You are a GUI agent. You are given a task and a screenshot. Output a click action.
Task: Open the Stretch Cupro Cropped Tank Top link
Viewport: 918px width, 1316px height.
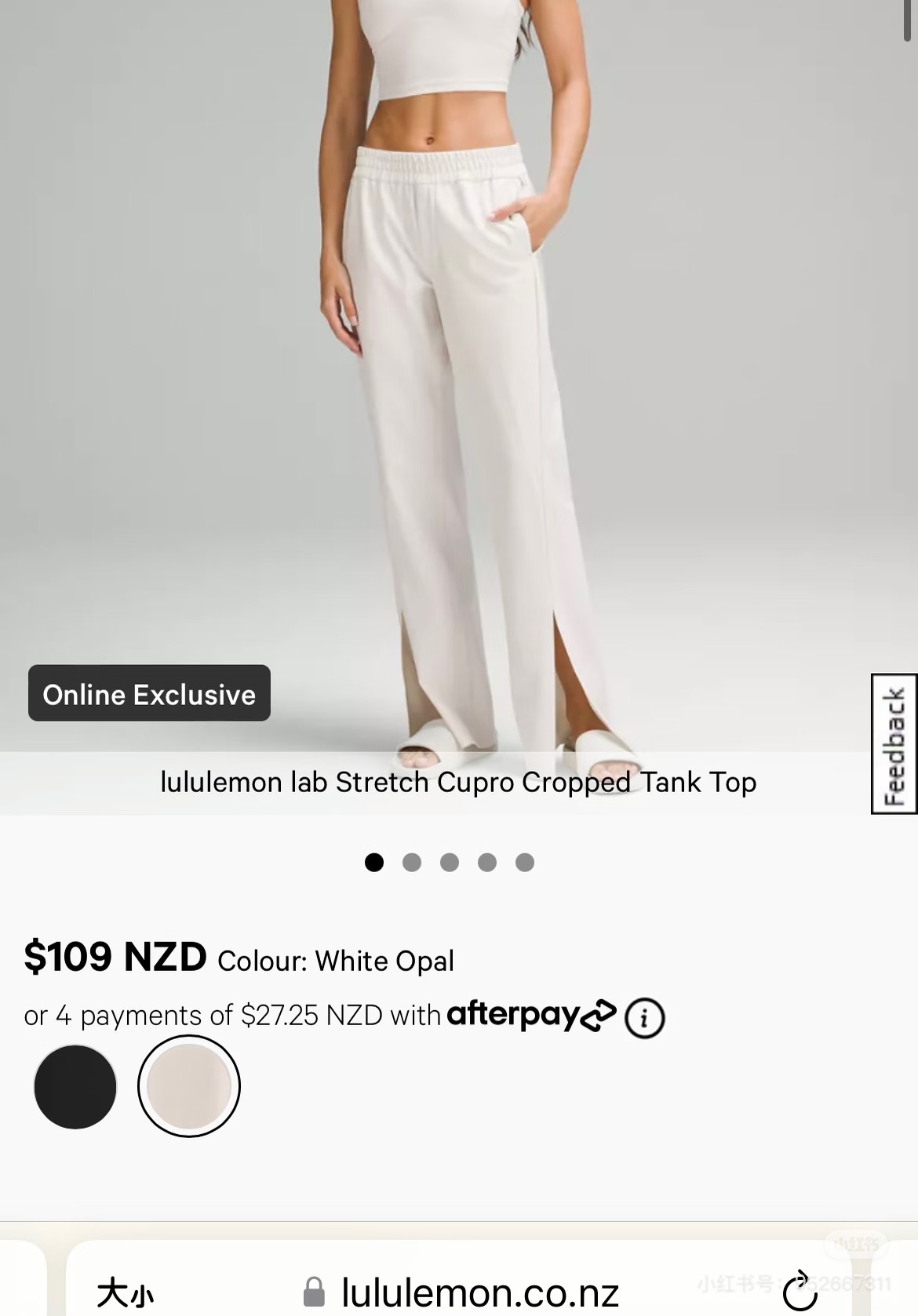458,783
